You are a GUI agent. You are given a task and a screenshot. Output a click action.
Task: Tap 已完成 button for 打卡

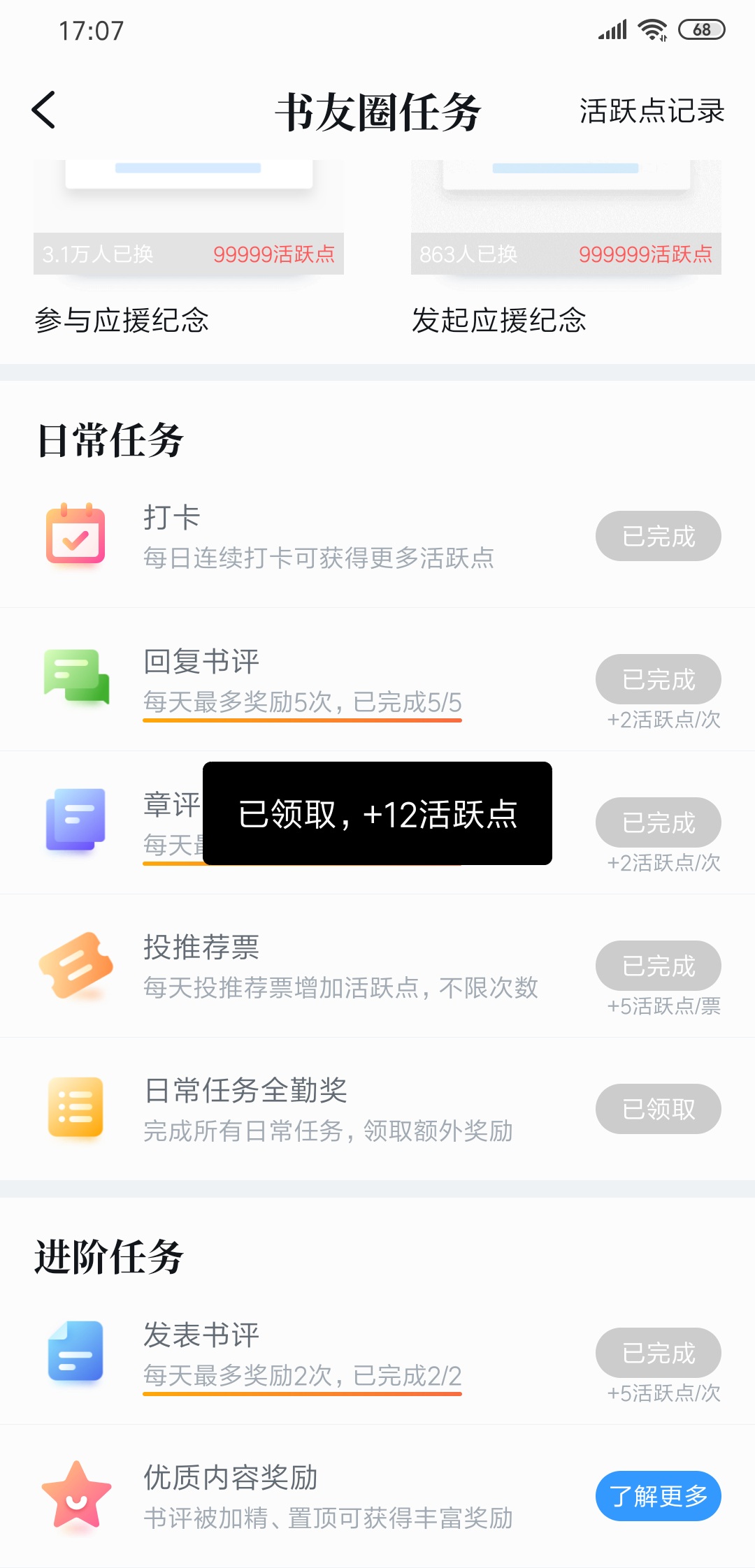coord(658,536)
